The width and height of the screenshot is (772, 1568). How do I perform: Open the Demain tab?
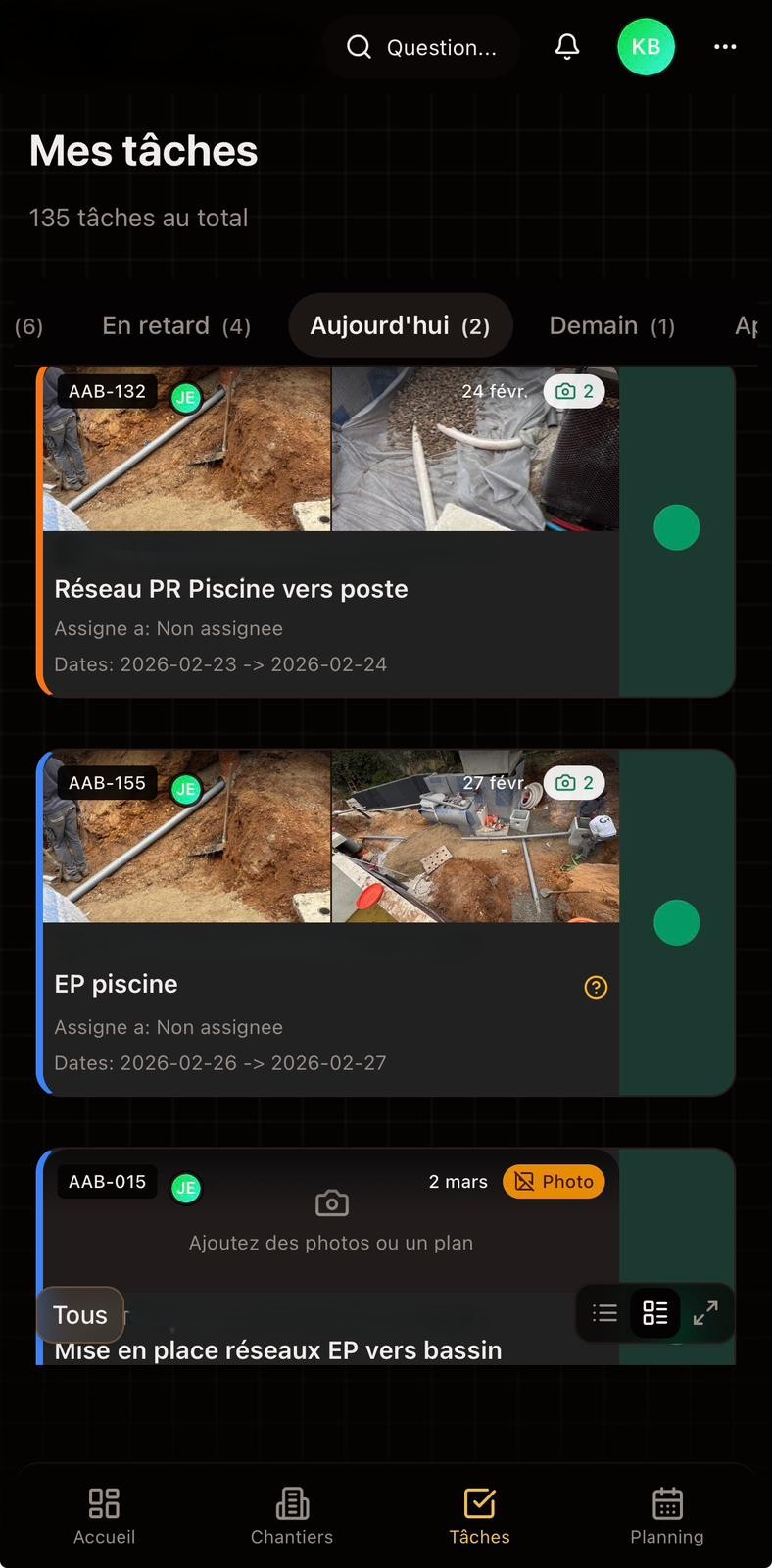[610, 324]
